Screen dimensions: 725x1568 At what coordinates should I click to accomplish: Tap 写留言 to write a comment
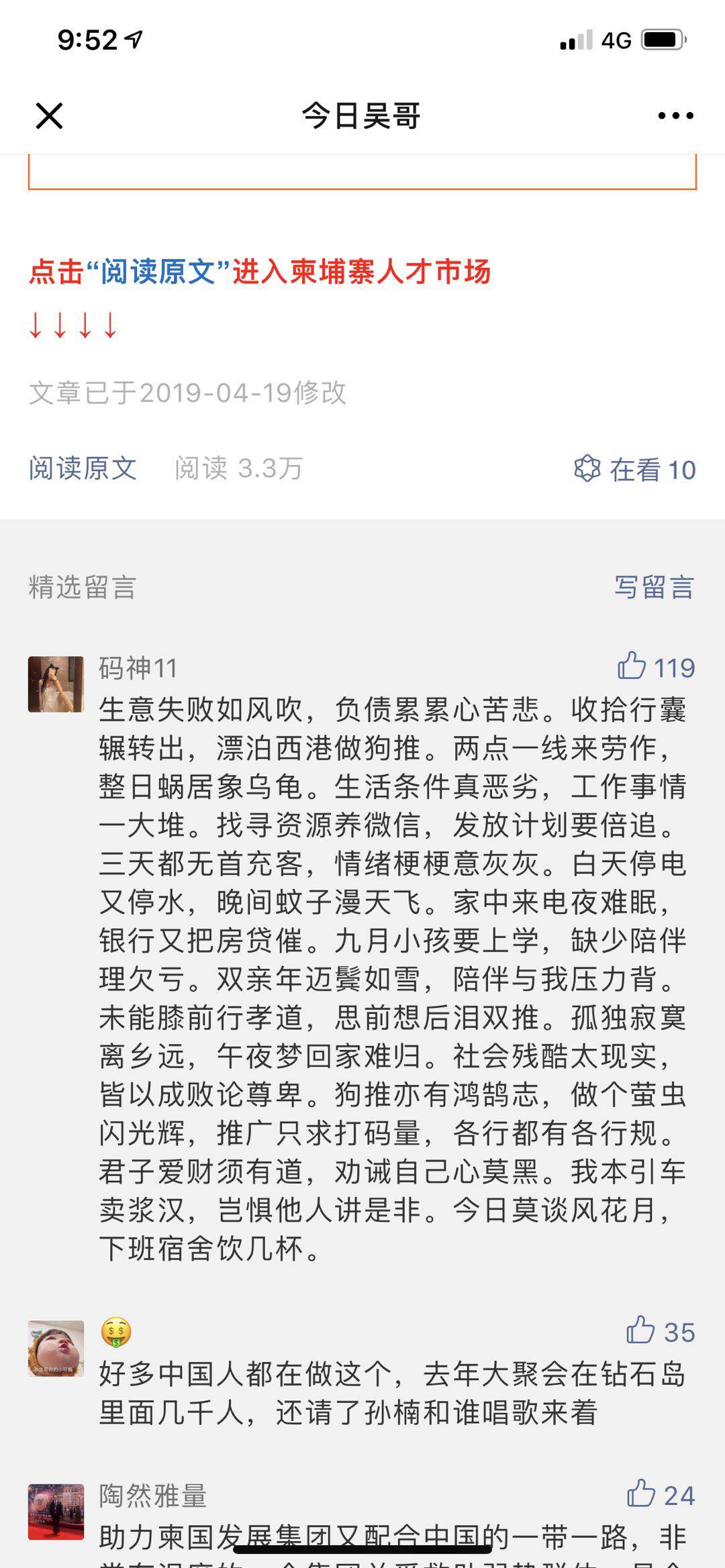pyautogui.click(x=654, y=587)
